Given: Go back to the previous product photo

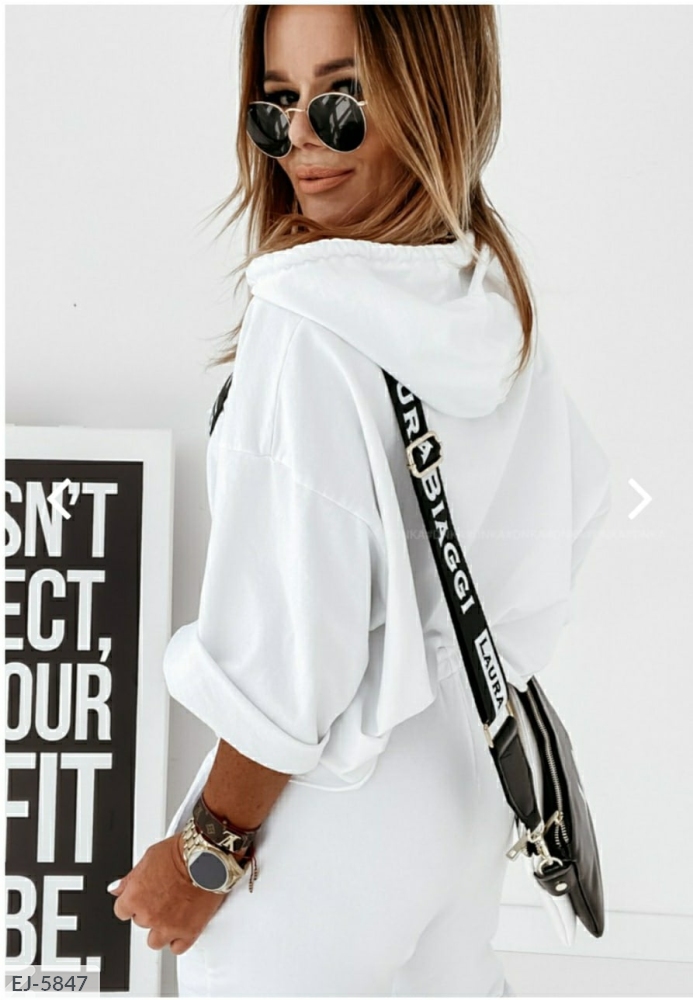Looking at the screenshot, I should coord(61,499).
